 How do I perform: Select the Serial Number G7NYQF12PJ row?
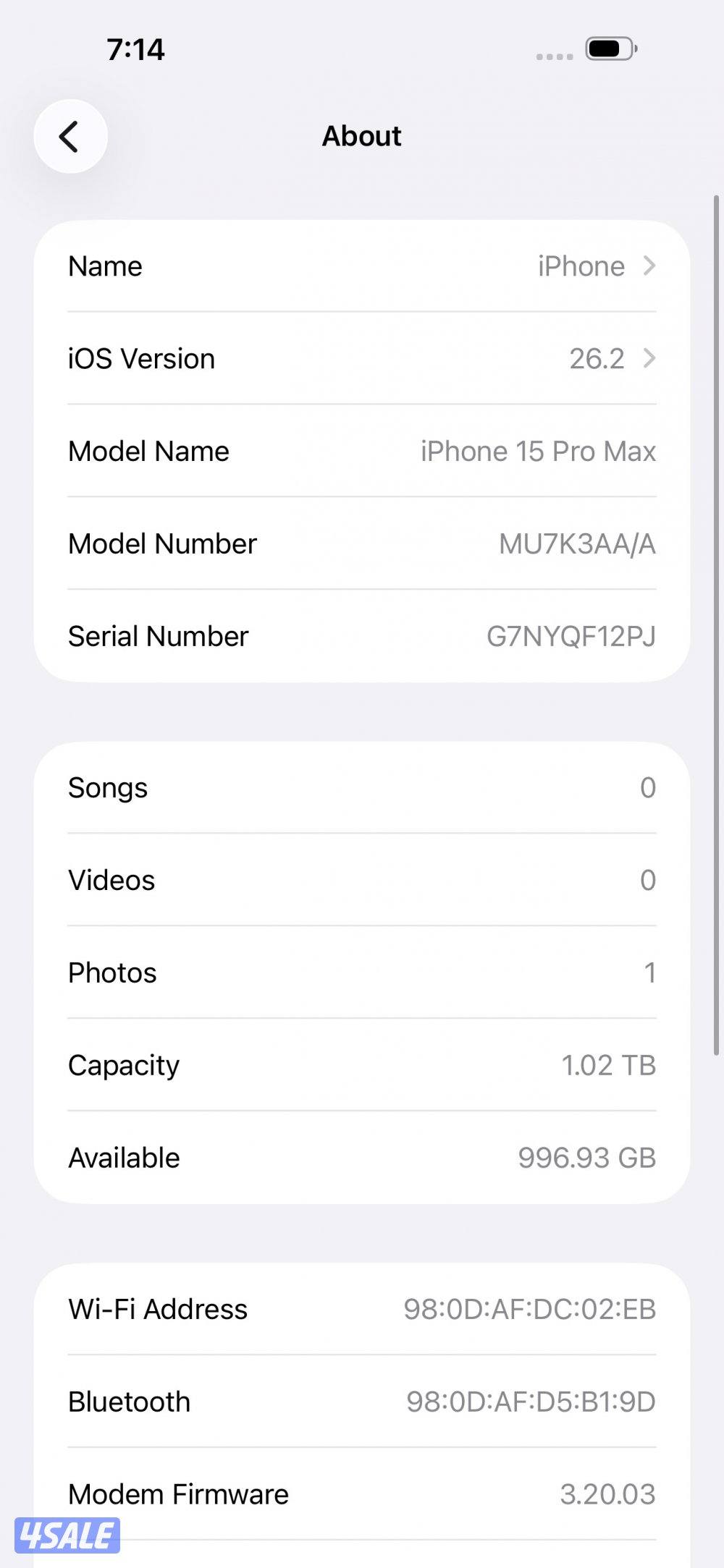tap(362, 636)
